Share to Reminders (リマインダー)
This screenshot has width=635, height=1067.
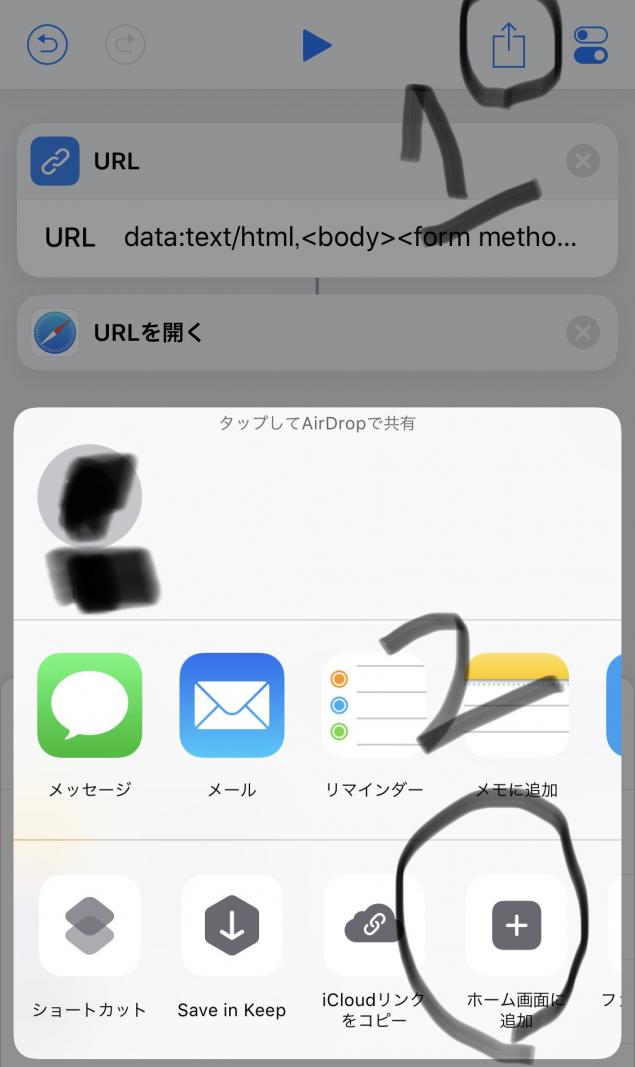[x=374, y=706]
